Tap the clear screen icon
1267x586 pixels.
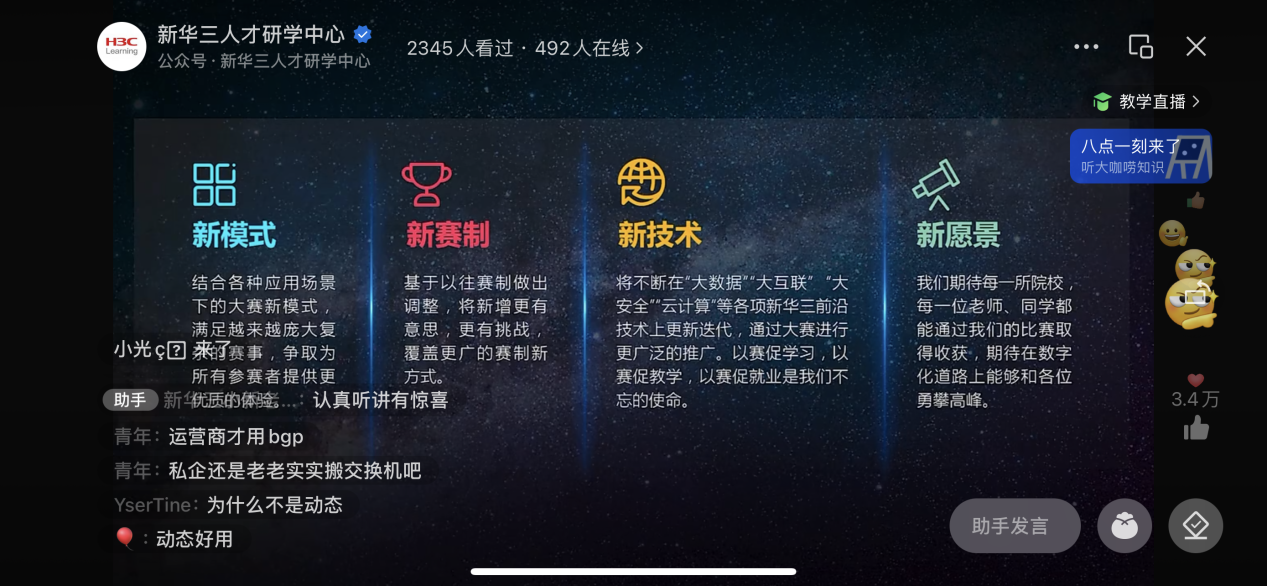point(1195,526)
